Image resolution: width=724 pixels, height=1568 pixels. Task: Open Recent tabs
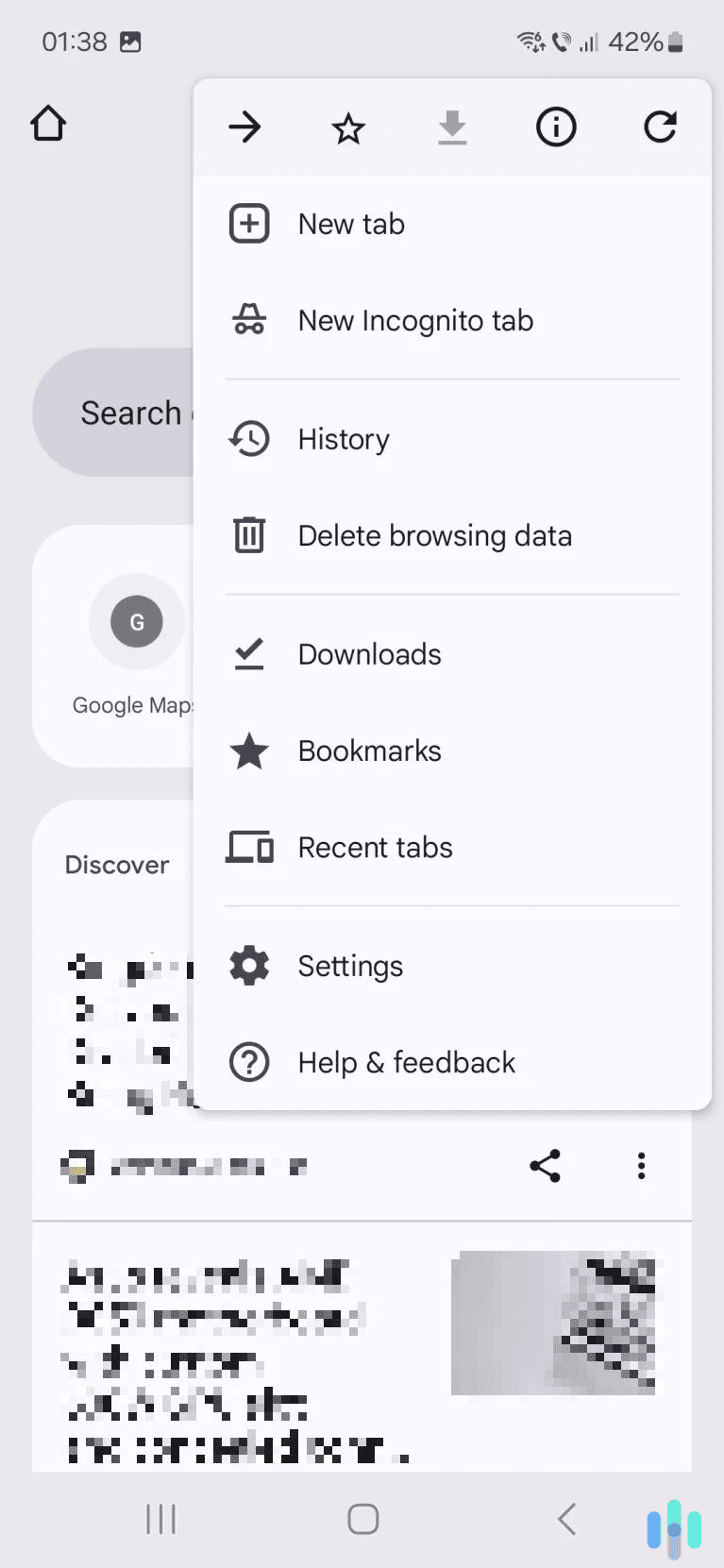(x=375, y=847)
